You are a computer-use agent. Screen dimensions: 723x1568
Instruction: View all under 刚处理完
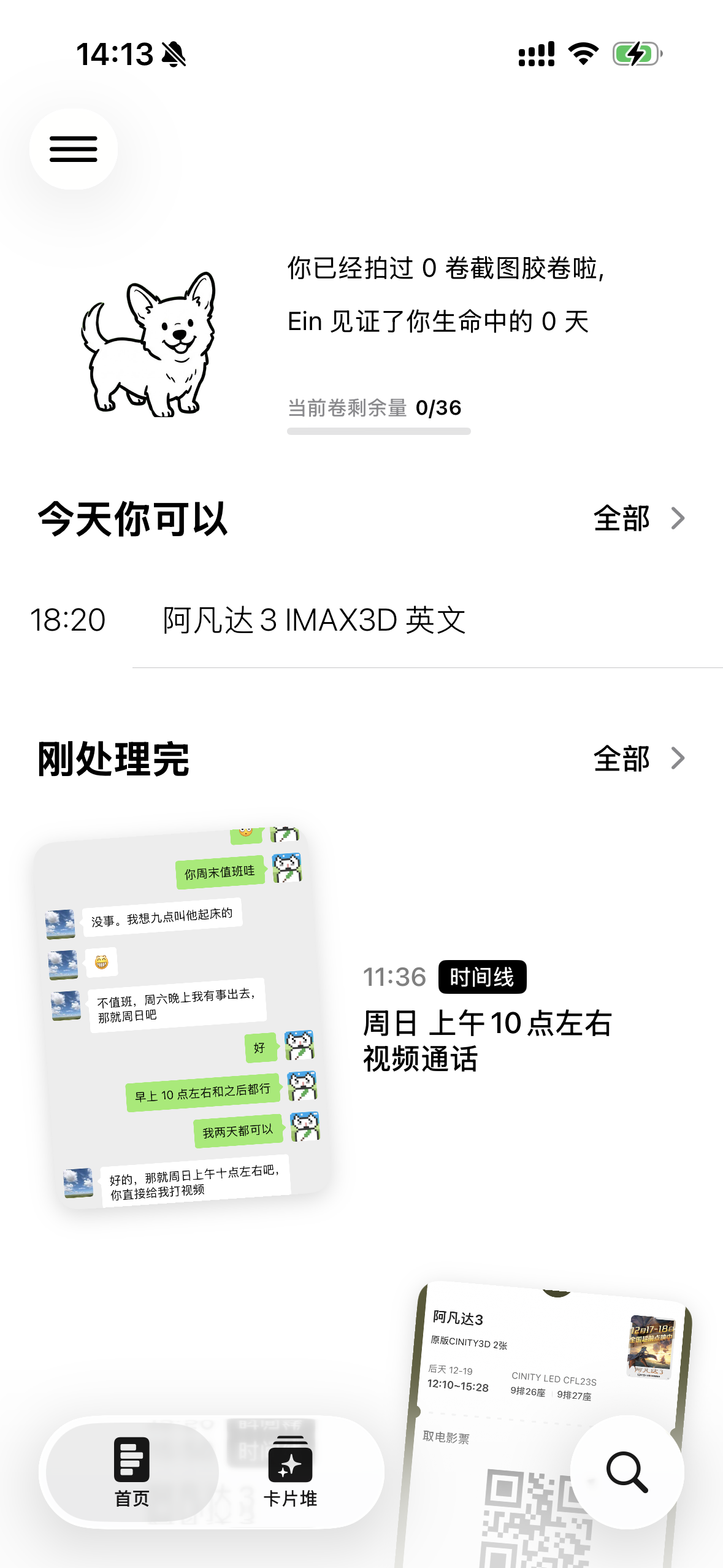639,758
